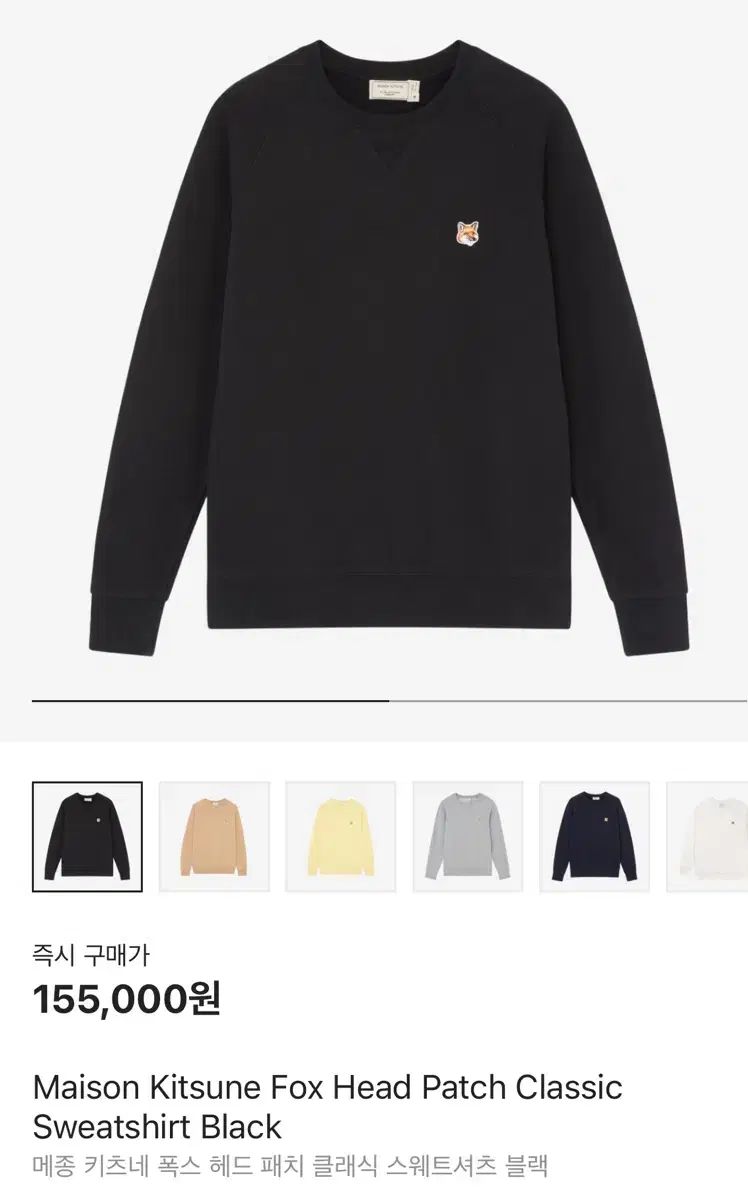Open the main black sweatshirt product image
This screenshot has height=1200, width=748.
click(x=374, y=350)
